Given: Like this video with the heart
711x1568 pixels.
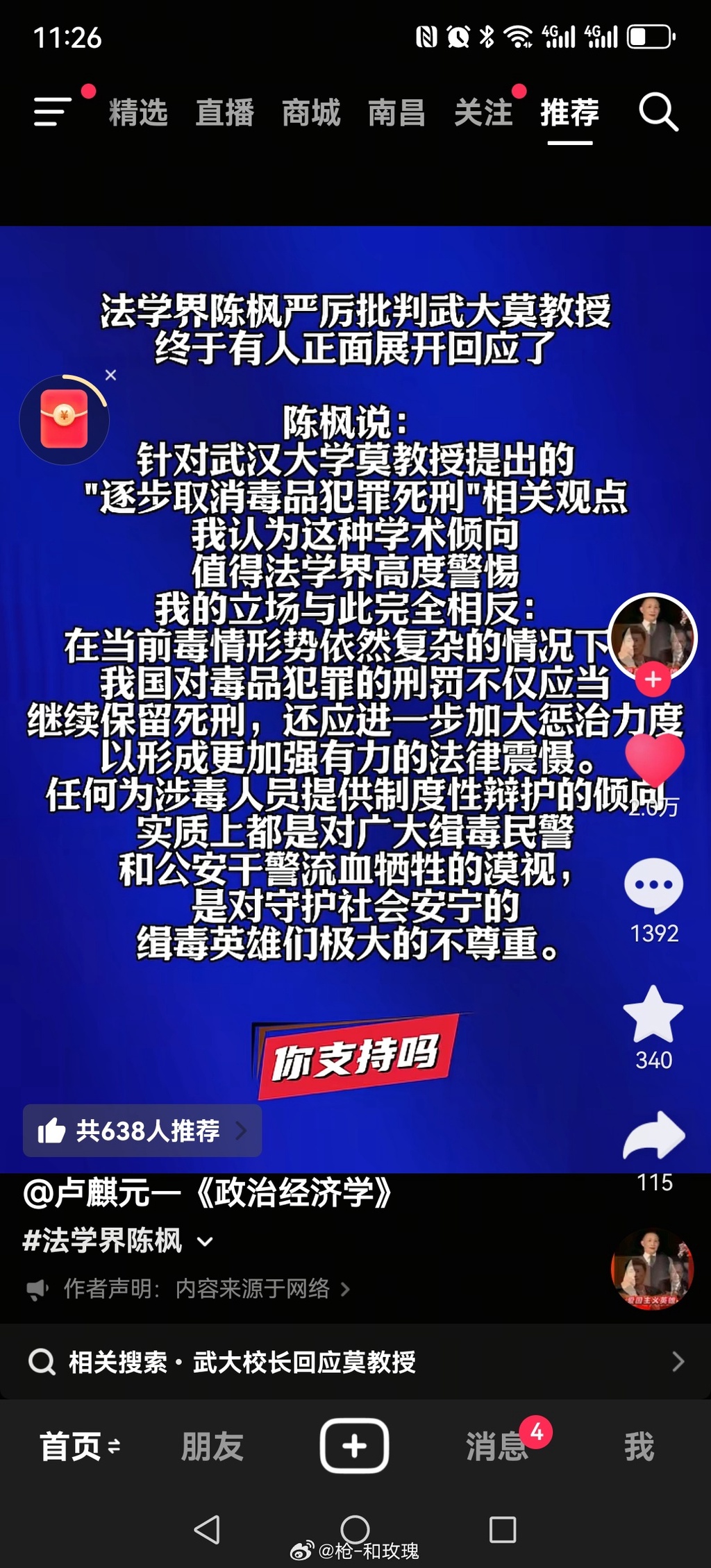Looking at the screenshot, I should click(654, 759).
